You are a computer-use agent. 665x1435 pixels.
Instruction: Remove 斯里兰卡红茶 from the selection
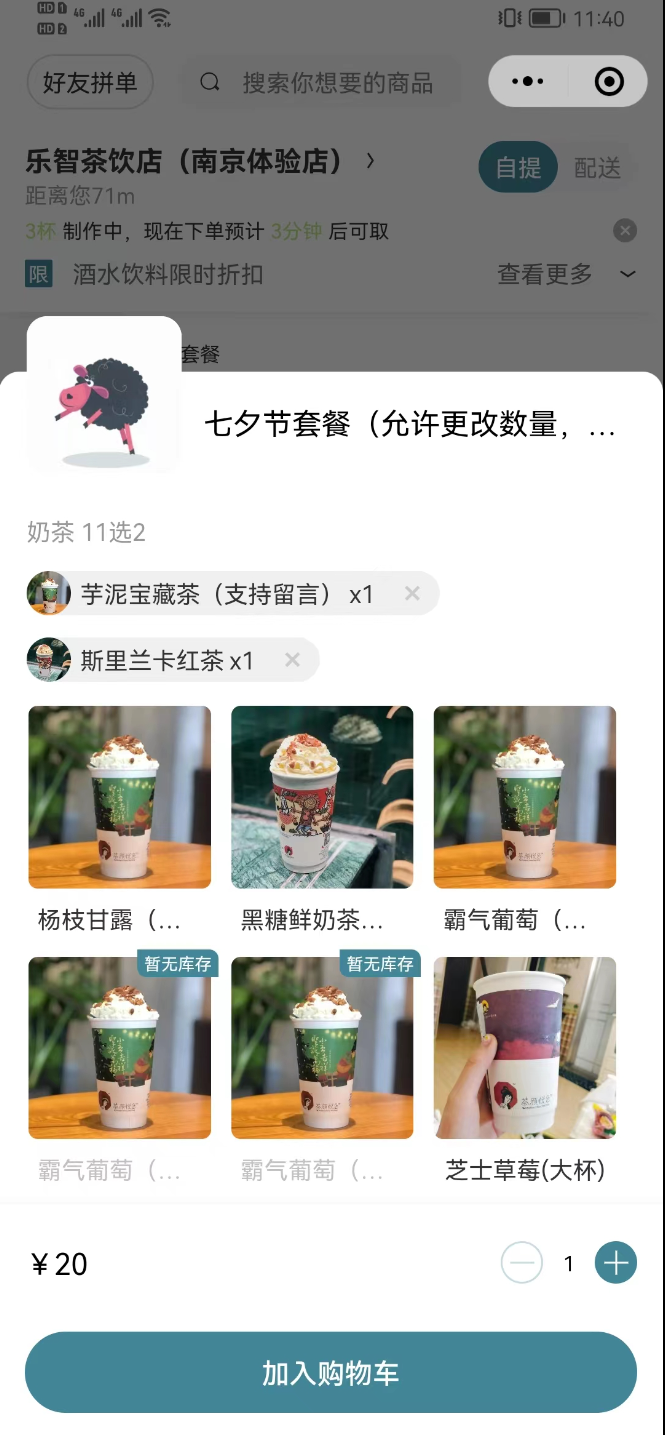click(x=292, y=660)
